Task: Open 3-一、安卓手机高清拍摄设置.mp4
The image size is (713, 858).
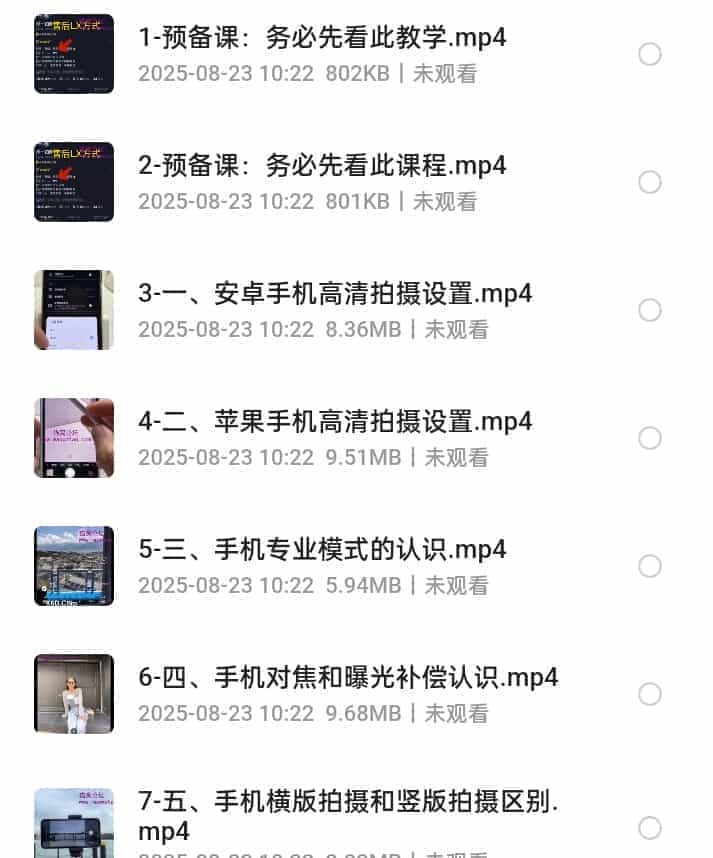Action: pos(335,294)
